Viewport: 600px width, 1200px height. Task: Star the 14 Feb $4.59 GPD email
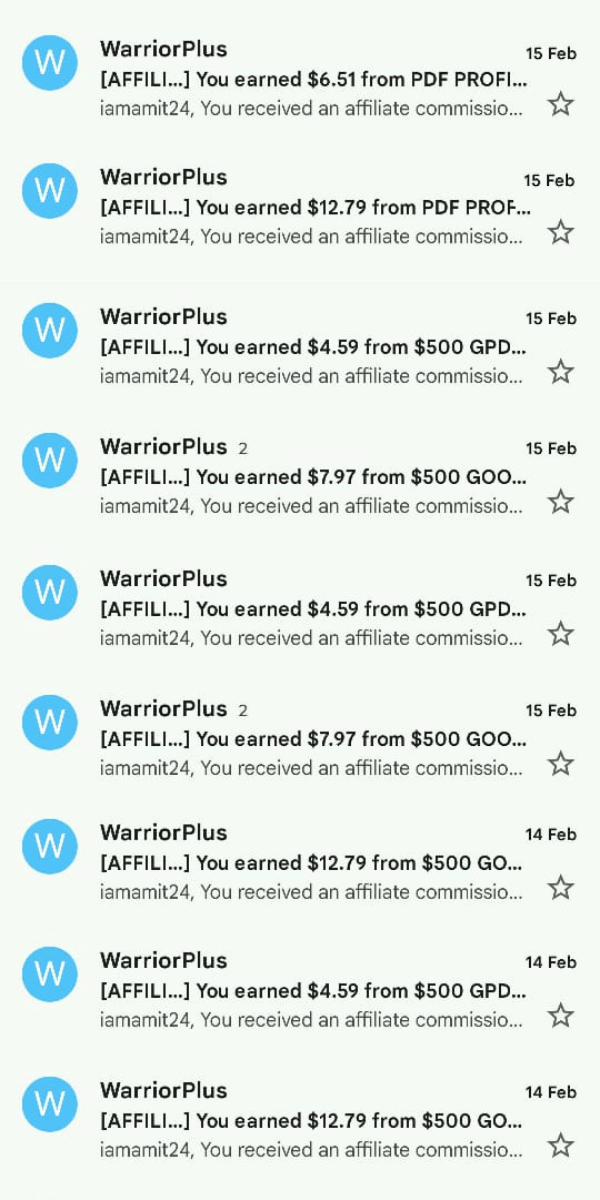tap(561, 1016)
